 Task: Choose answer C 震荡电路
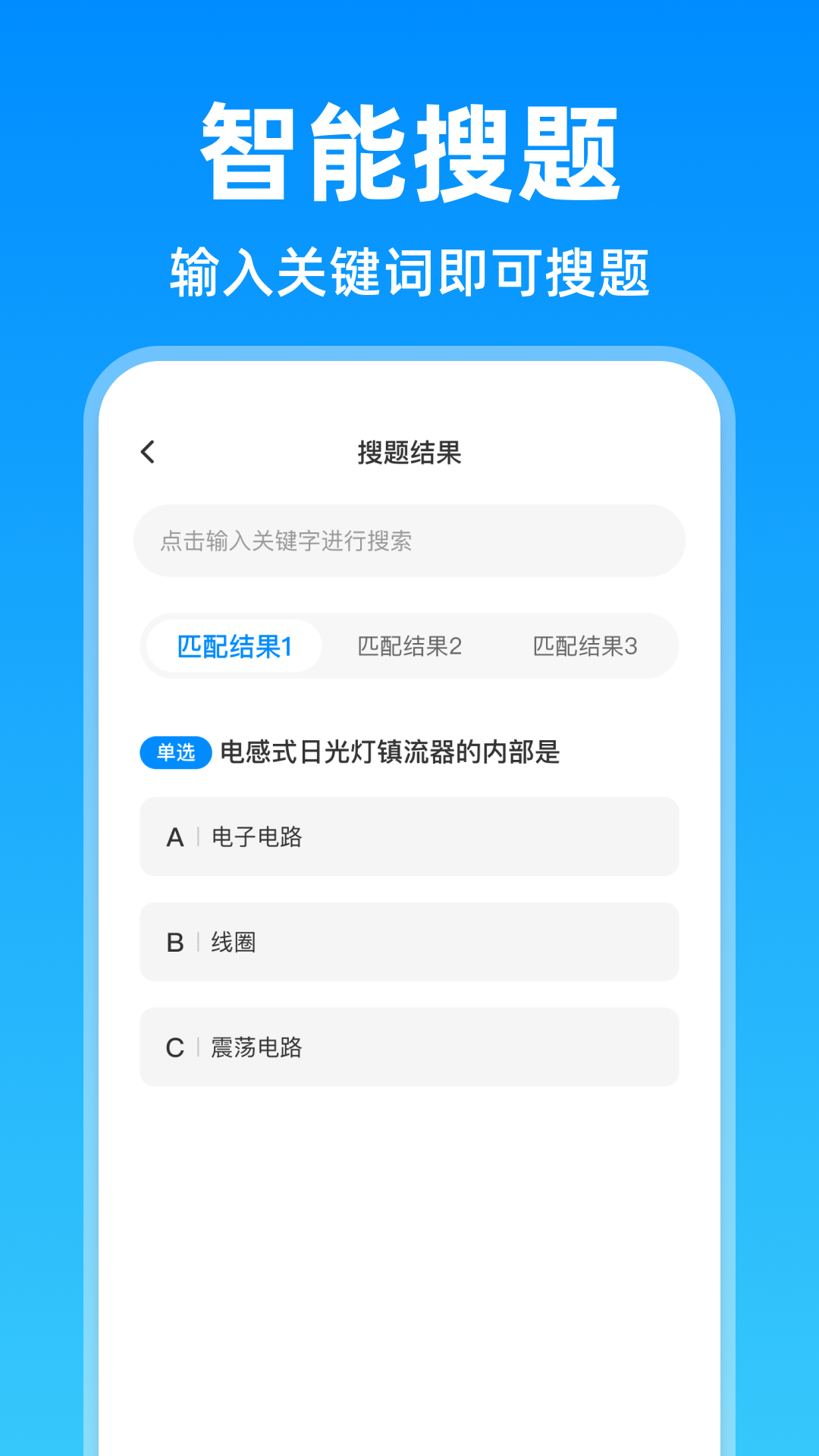pyautogui.click(x=409, y=1048)
